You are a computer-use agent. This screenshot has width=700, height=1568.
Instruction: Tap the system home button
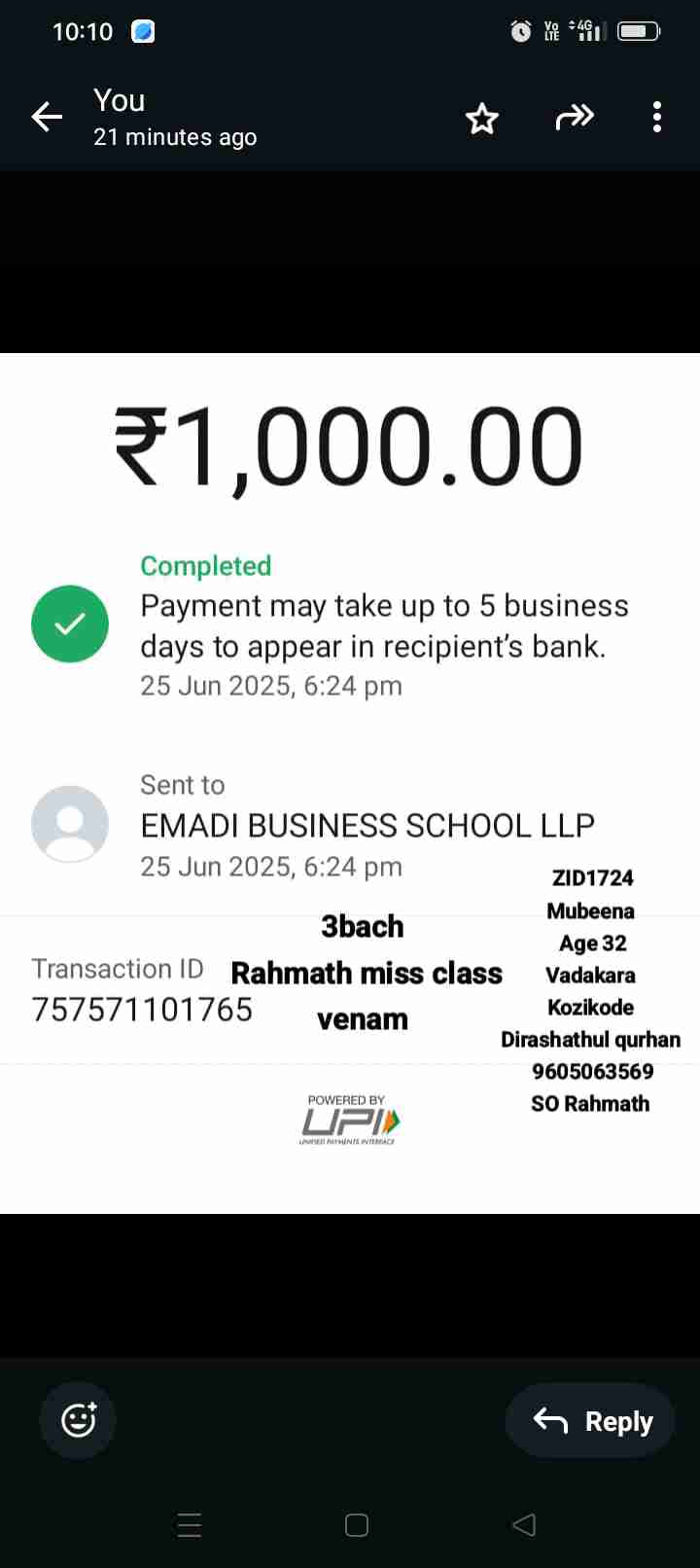click(356, 1525)
